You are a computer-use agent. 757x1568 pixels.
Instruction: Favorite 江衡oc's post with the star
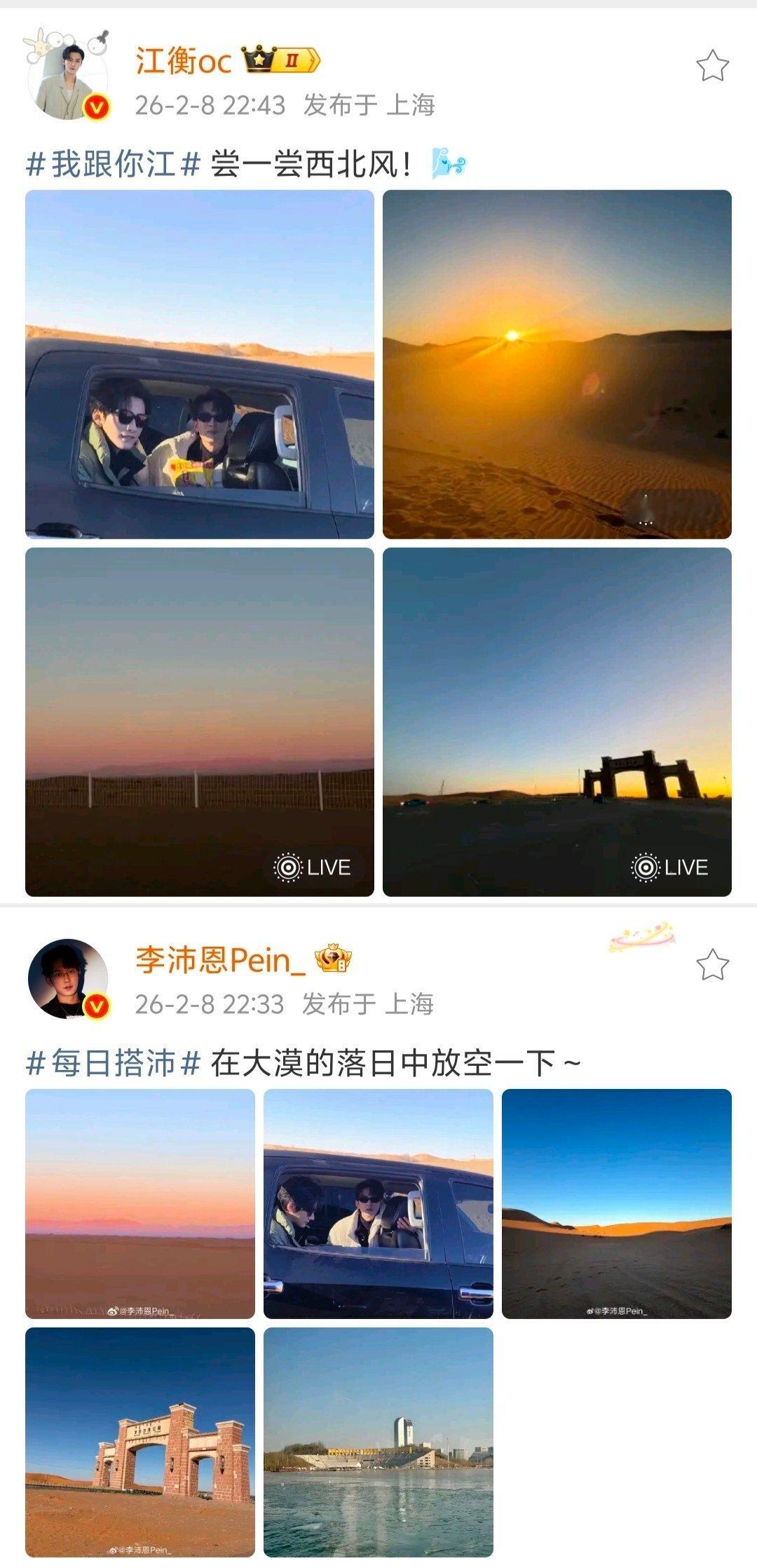coord(712,66)
